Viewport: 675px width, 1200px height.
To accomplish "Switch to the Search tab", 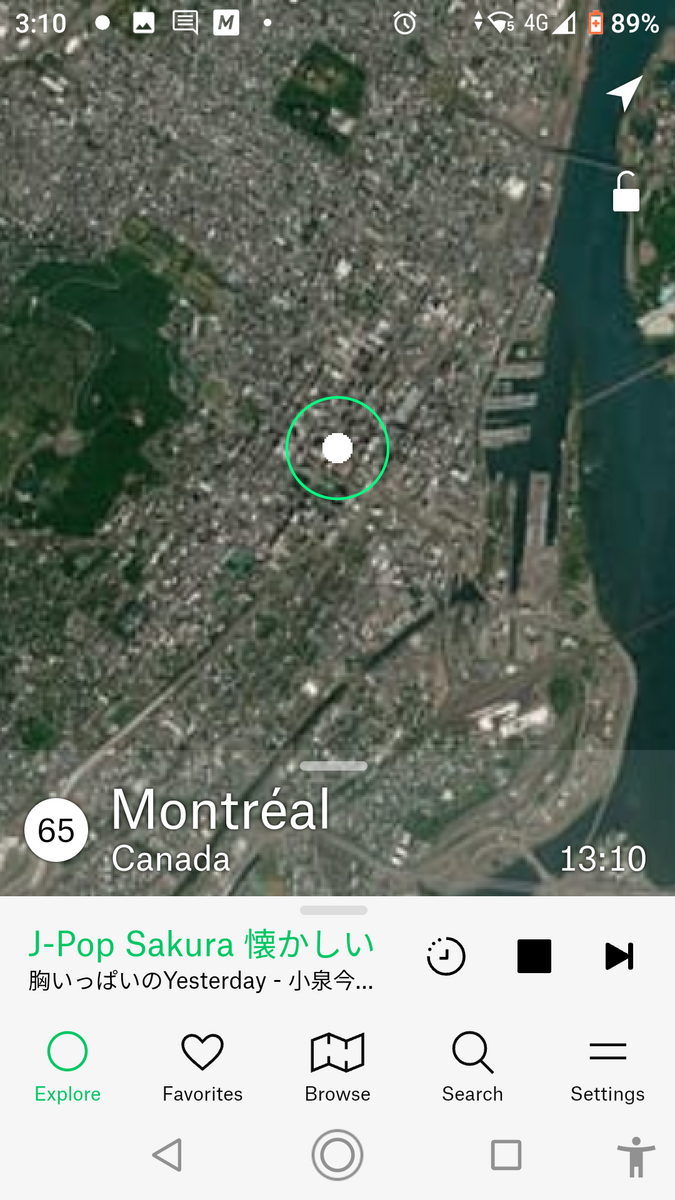I will (x=472, y=1067).
